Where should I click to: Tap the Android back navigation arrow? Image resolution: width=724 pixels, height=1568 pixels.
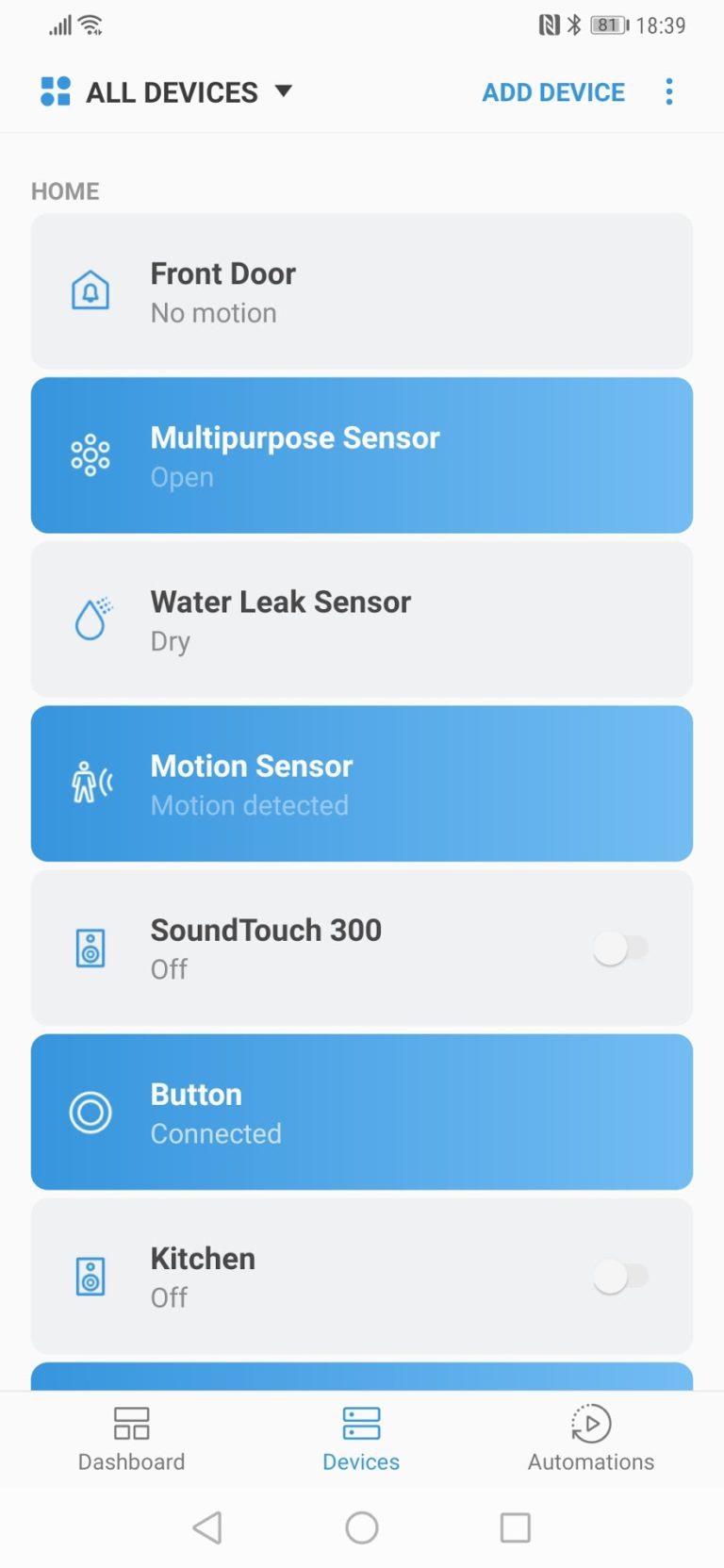[x=207, y=1527]
